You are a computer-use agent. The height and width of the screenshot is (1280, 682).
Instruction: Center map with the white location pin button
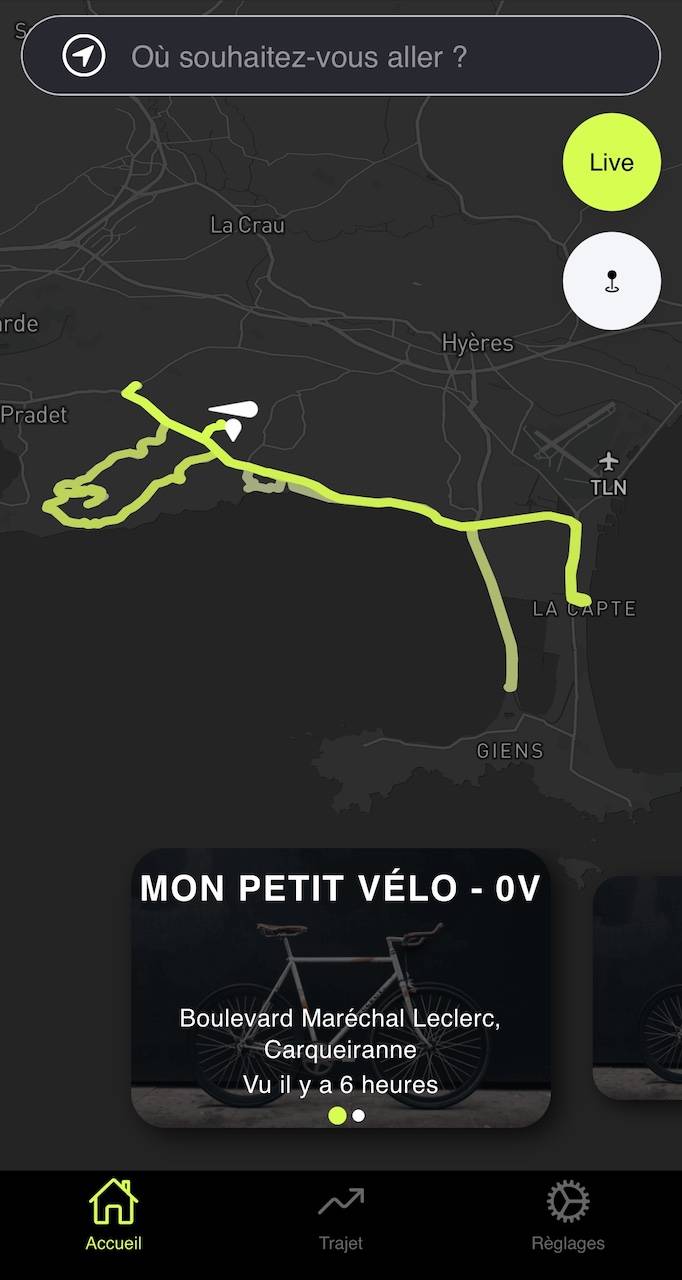tap(612, 281)
